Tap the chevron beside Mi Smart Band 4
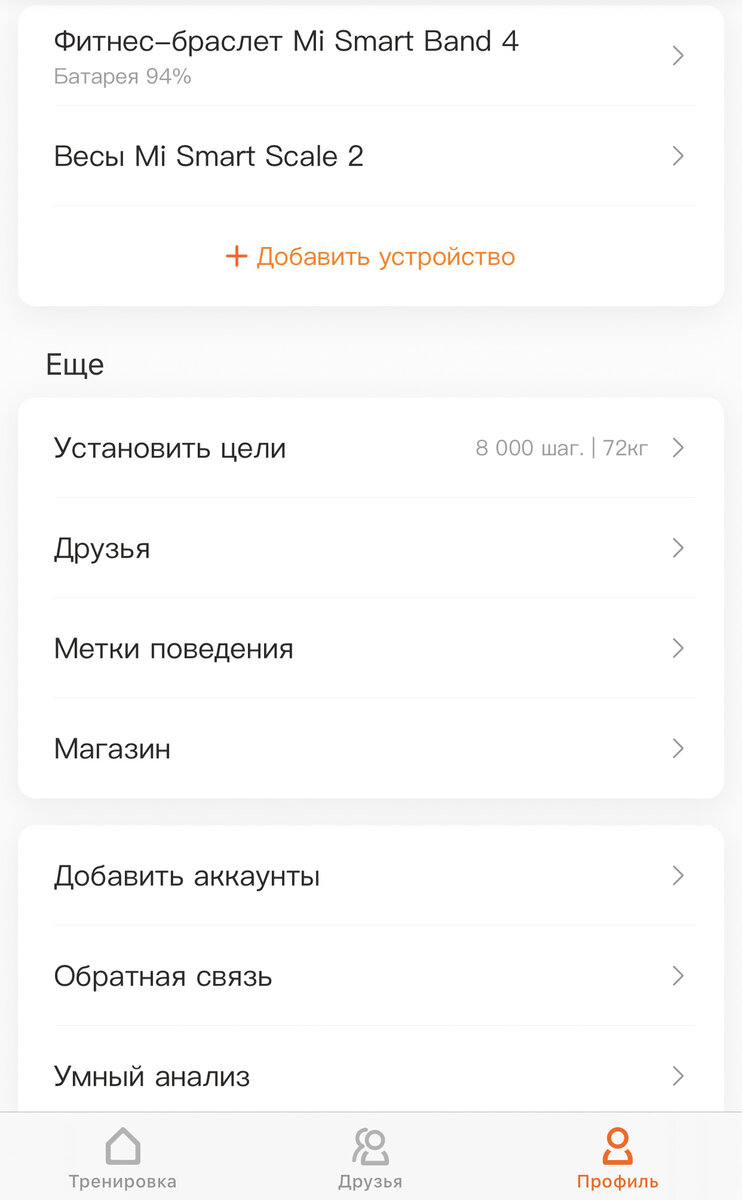This screenshot has width=742, height=1200. click(x=678, y=56)
